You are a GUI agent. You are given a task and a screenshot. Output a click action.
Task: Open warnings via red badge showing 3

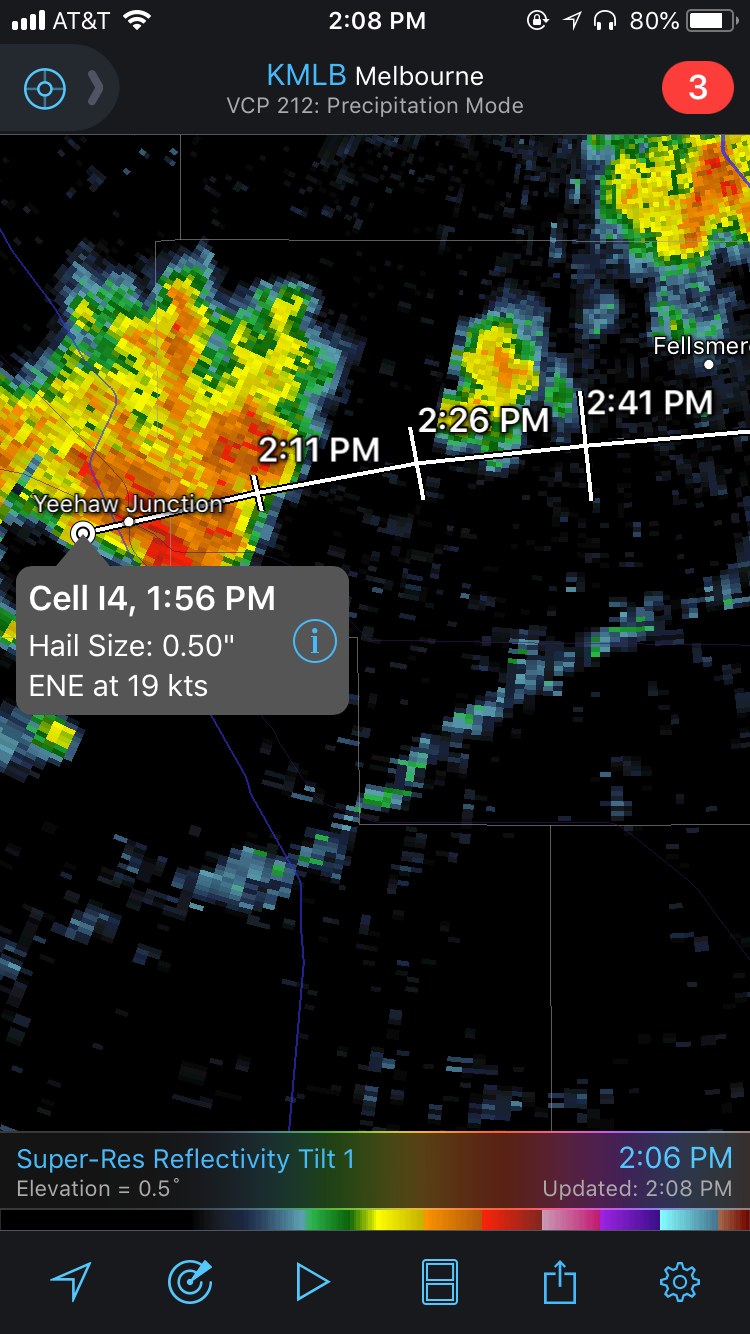click(x=697, y=87)
